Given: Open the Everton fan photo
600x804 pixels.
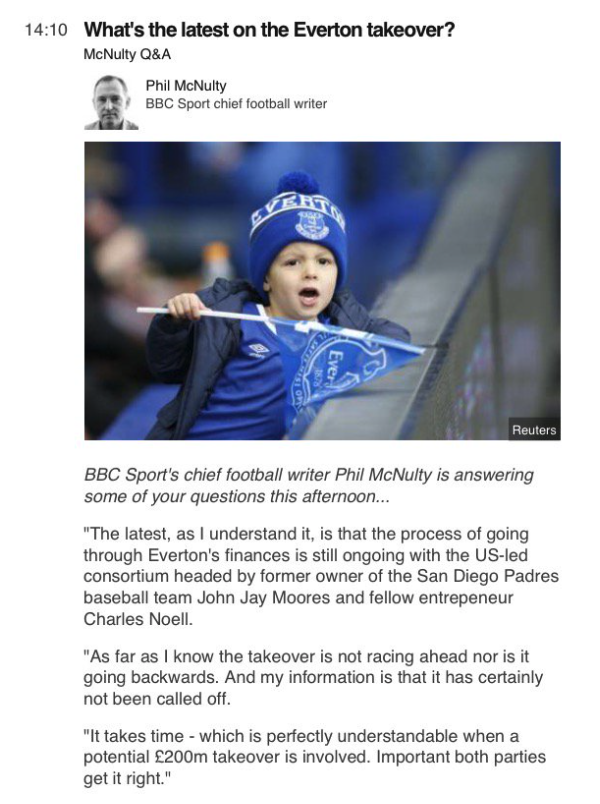Looking at the screenshot, I should pyautogui.click(x=322, y=291).
